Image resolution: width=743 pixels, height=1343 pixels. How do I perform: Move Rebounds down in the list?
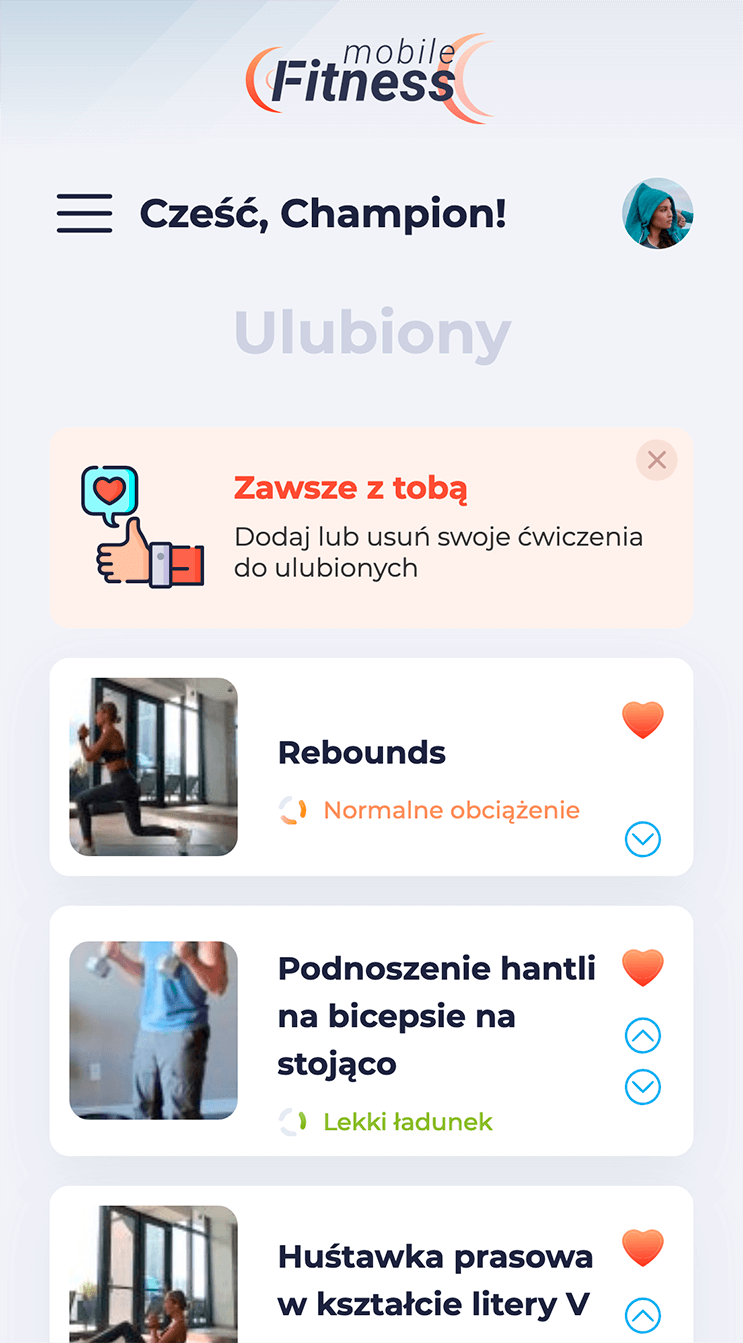[642, 839]
